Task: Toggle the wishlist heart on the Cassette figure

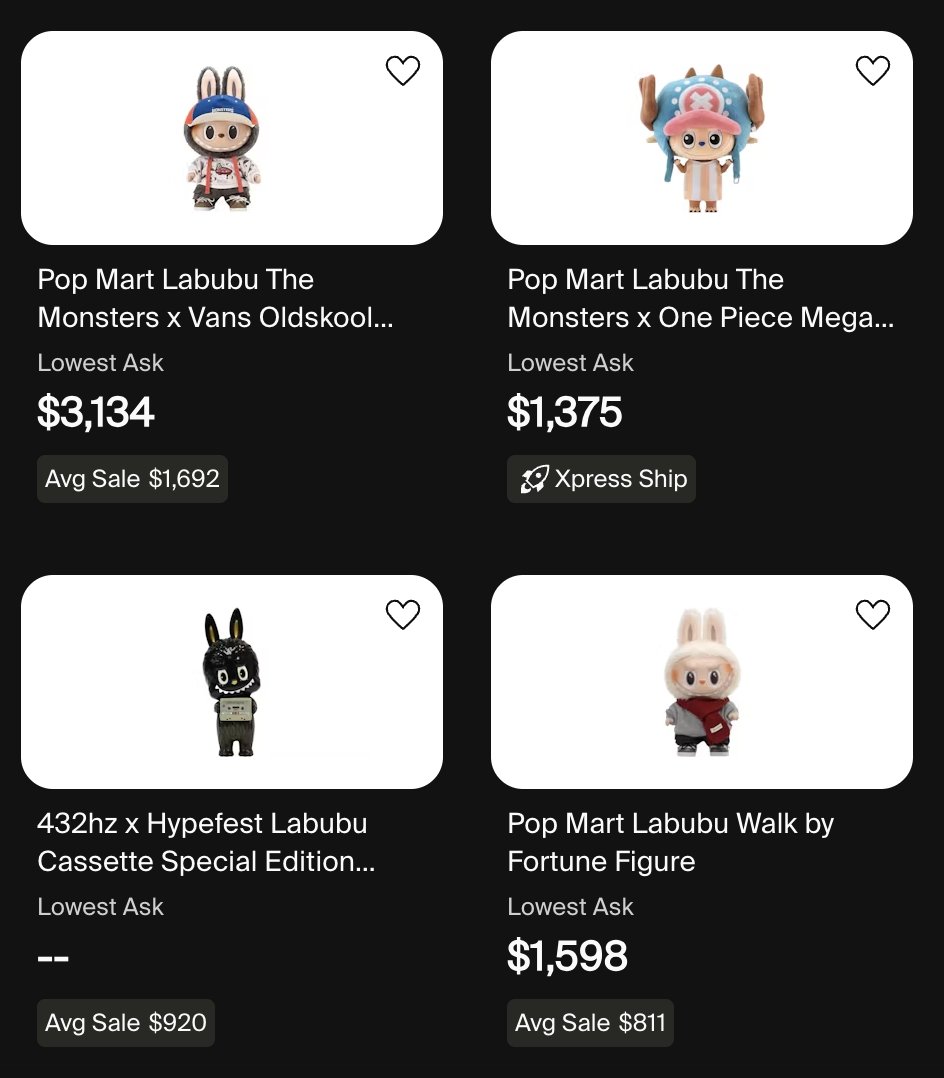Action: tap(403, 615)
